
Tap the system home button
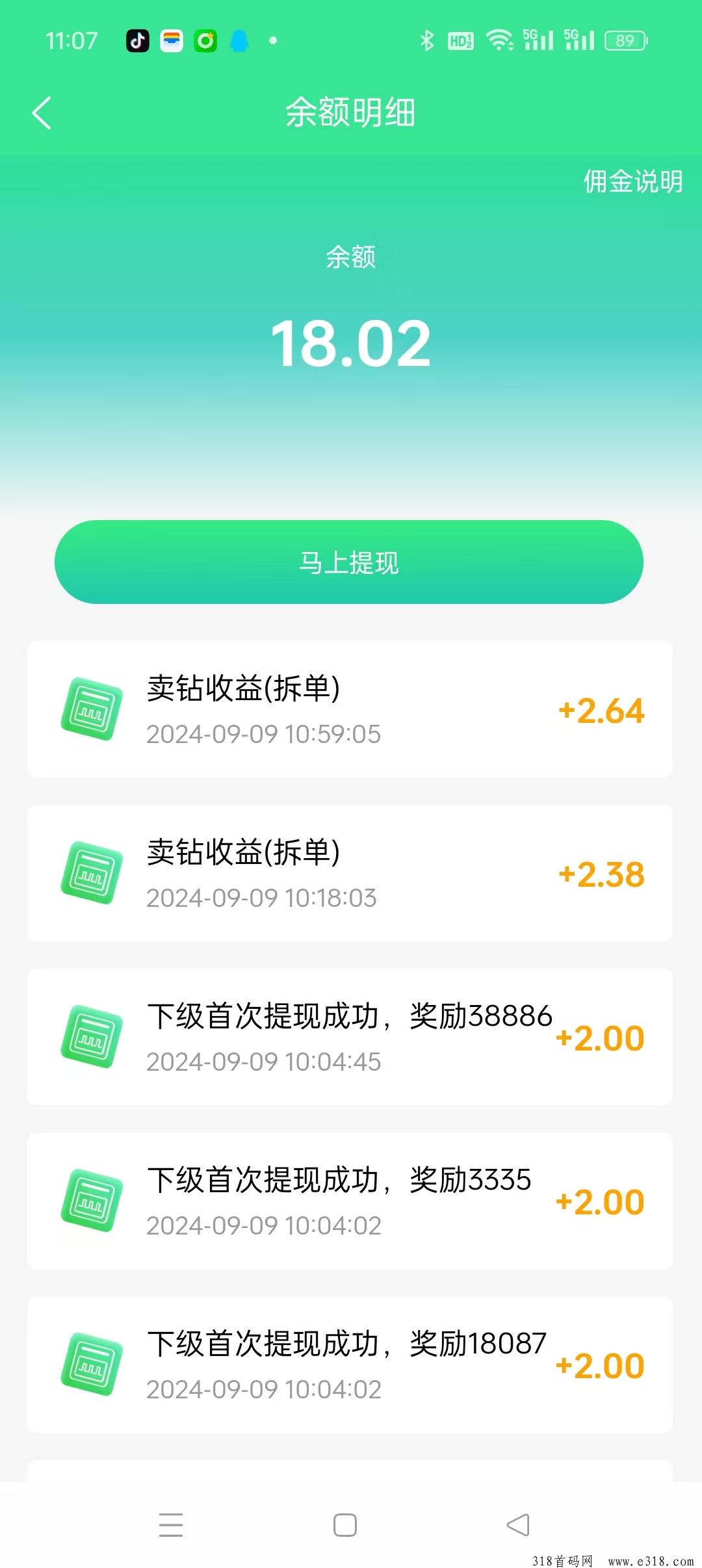tap(345, 1525)
